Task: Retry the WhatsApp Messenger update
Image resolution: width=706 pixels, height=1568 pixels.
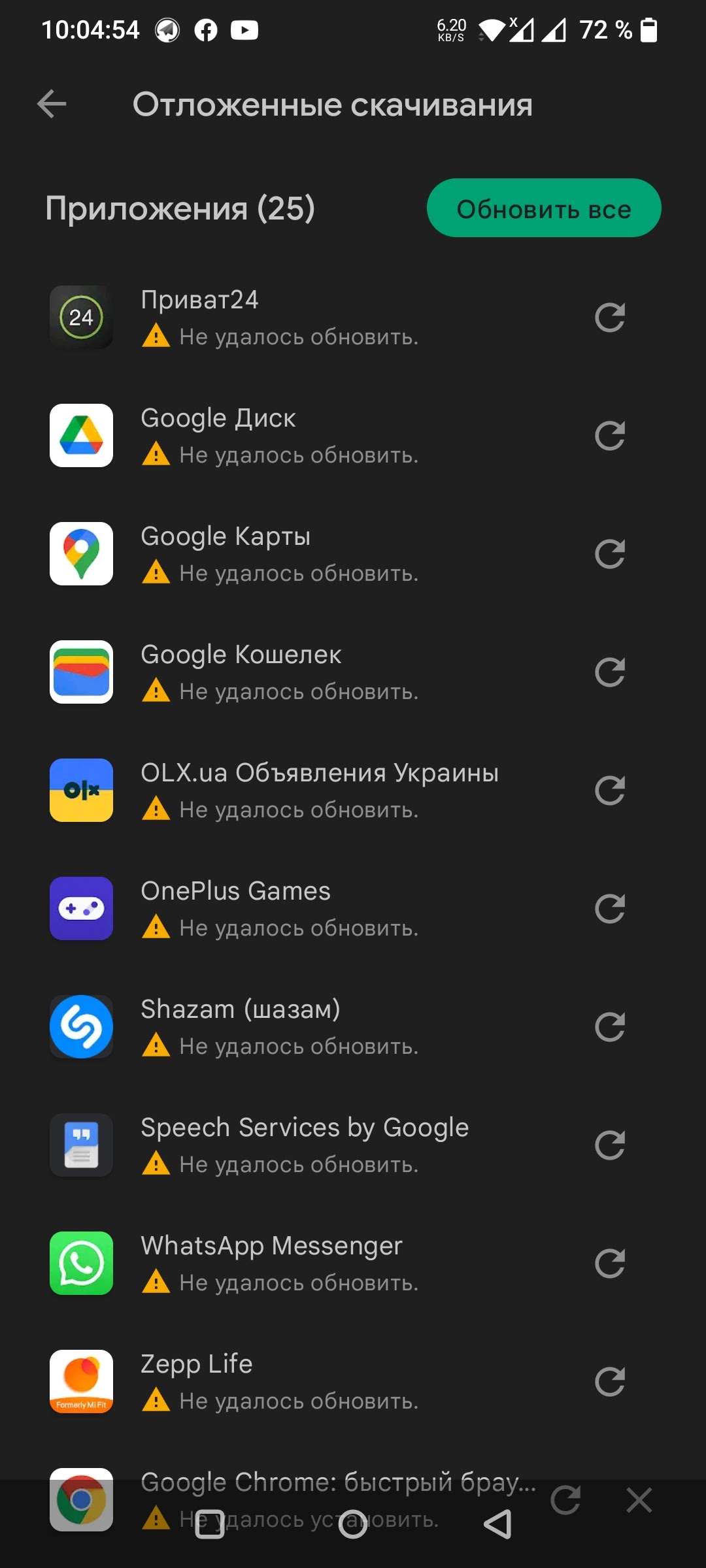Action: pyautogui.click(x=609, y=1264)
